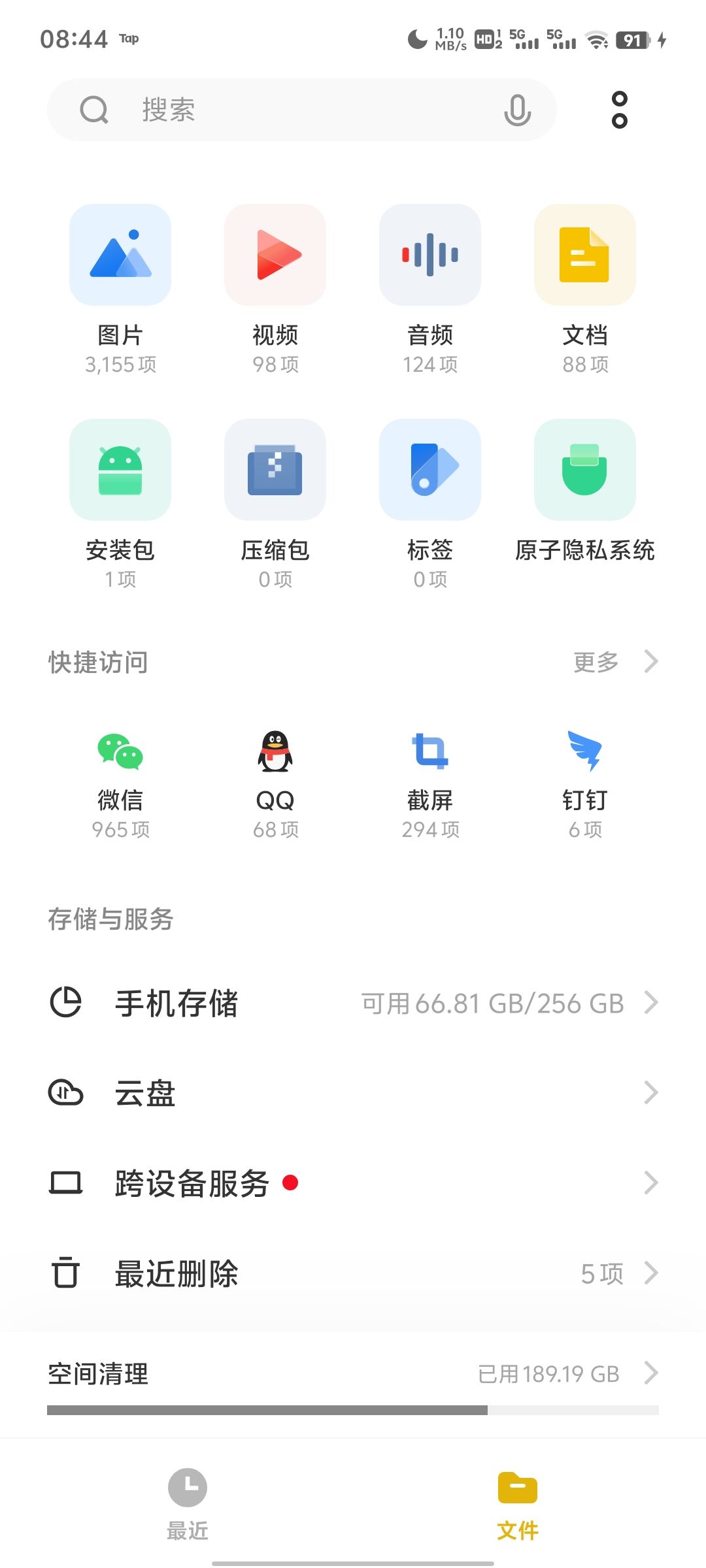Open the 压缩包 category

pos(275,504)
